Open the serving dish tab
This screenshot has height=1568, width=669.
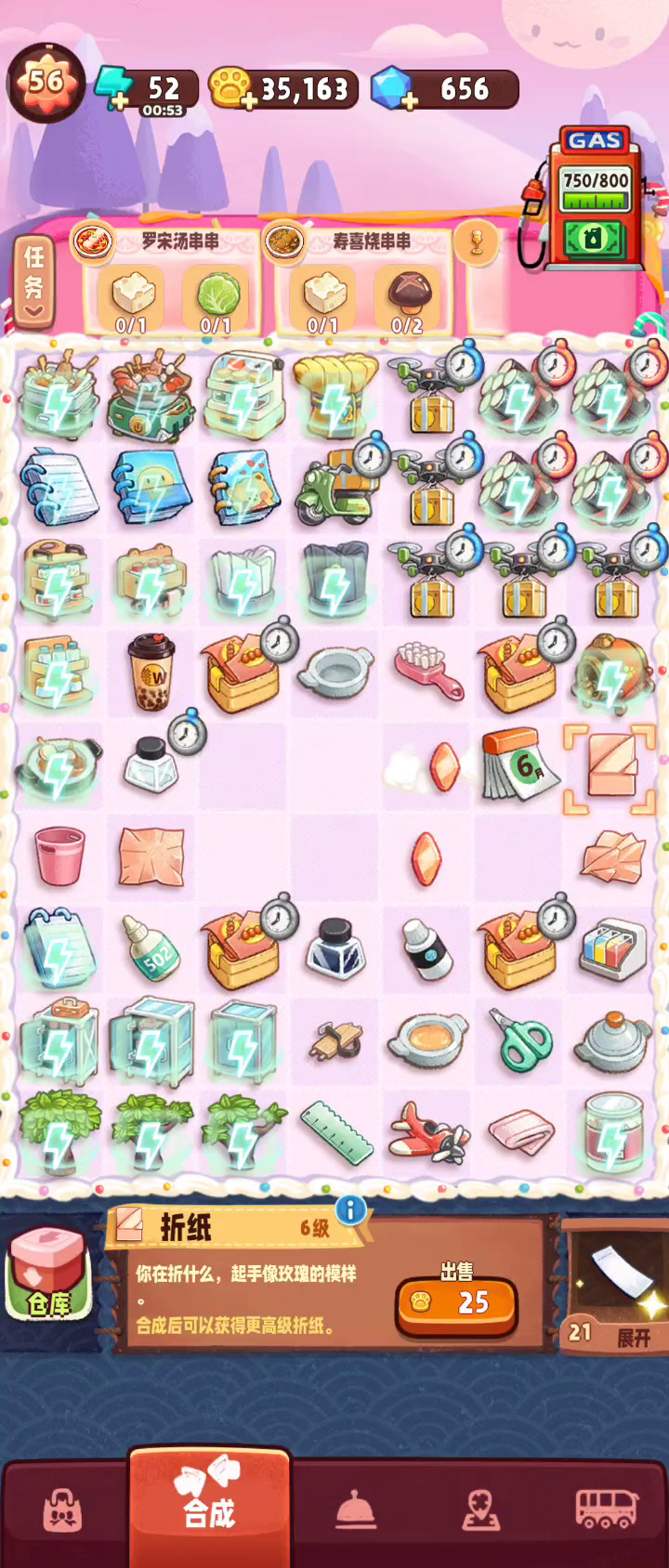[x=356, y=1509]
